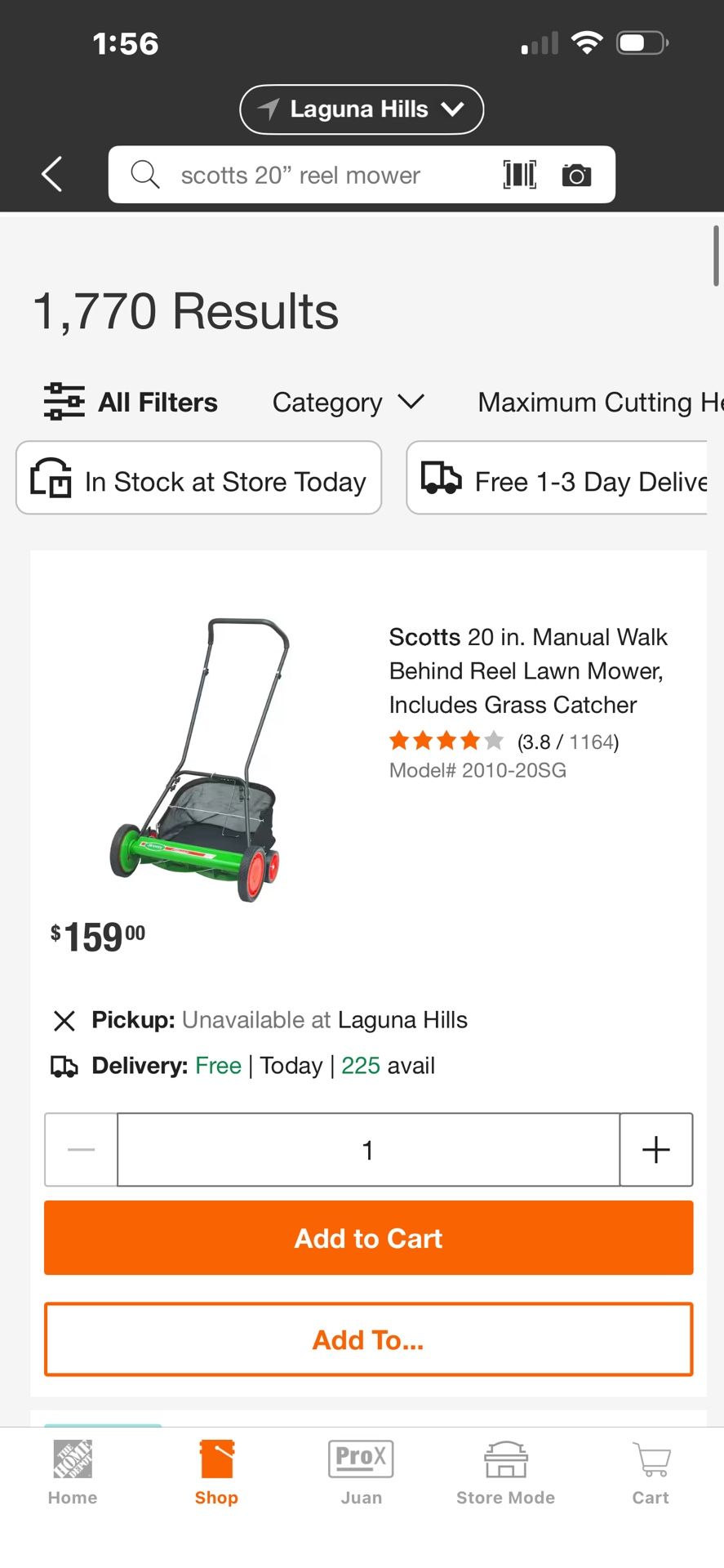Viewport: 724px width, 1568px height.
Task: Open All Filters options
Action: tap(131, 402)
